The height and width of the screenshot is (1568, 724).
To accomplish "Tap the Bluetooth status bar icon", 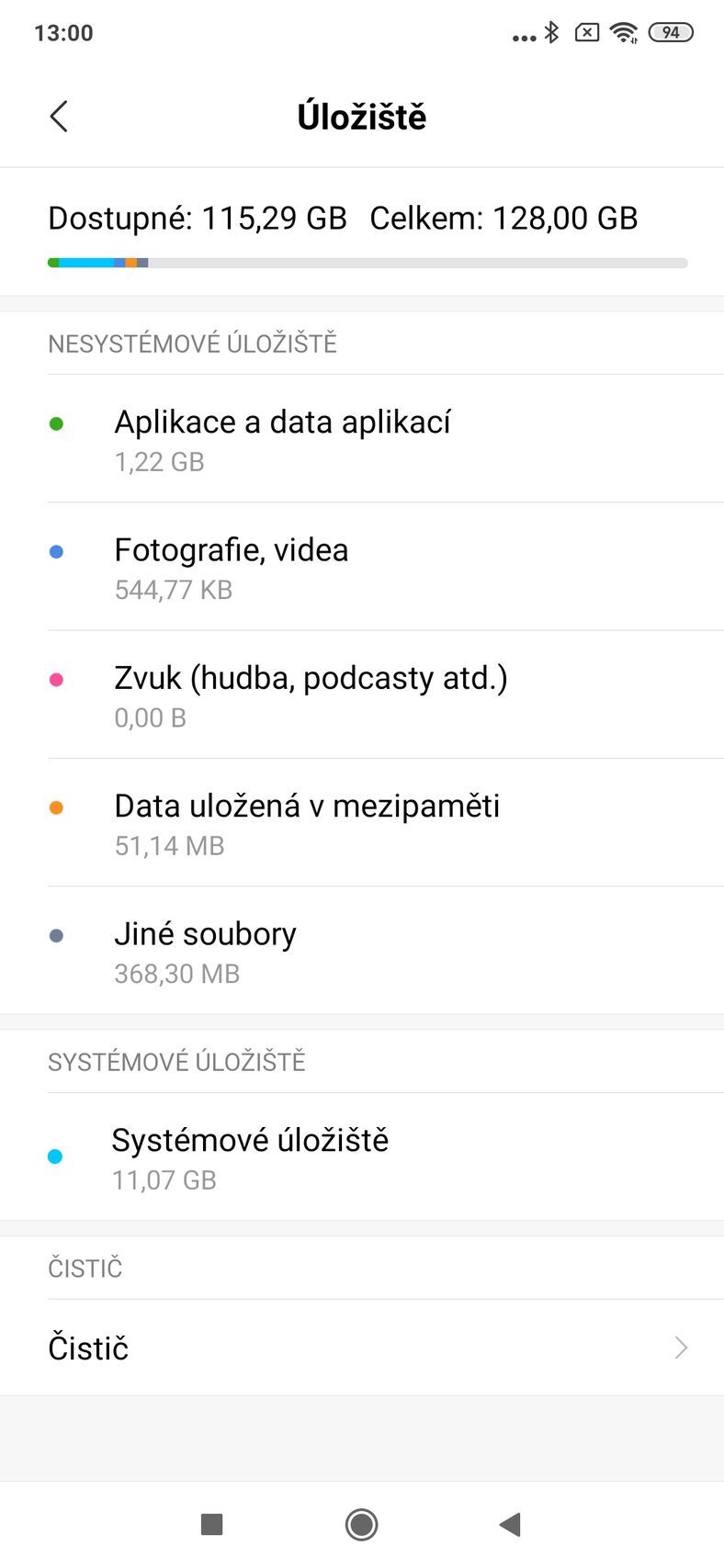I will click(x=552, y=33).
